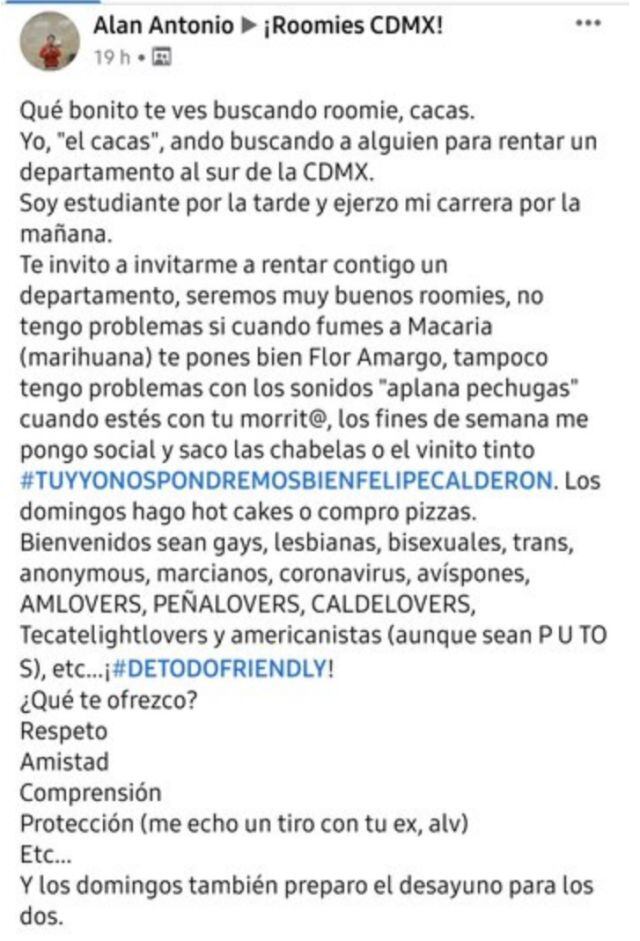
Task: Open hashtag #TUYYONOSPONDREMOSBIENFELIPECALDERON
Action: 286,480
